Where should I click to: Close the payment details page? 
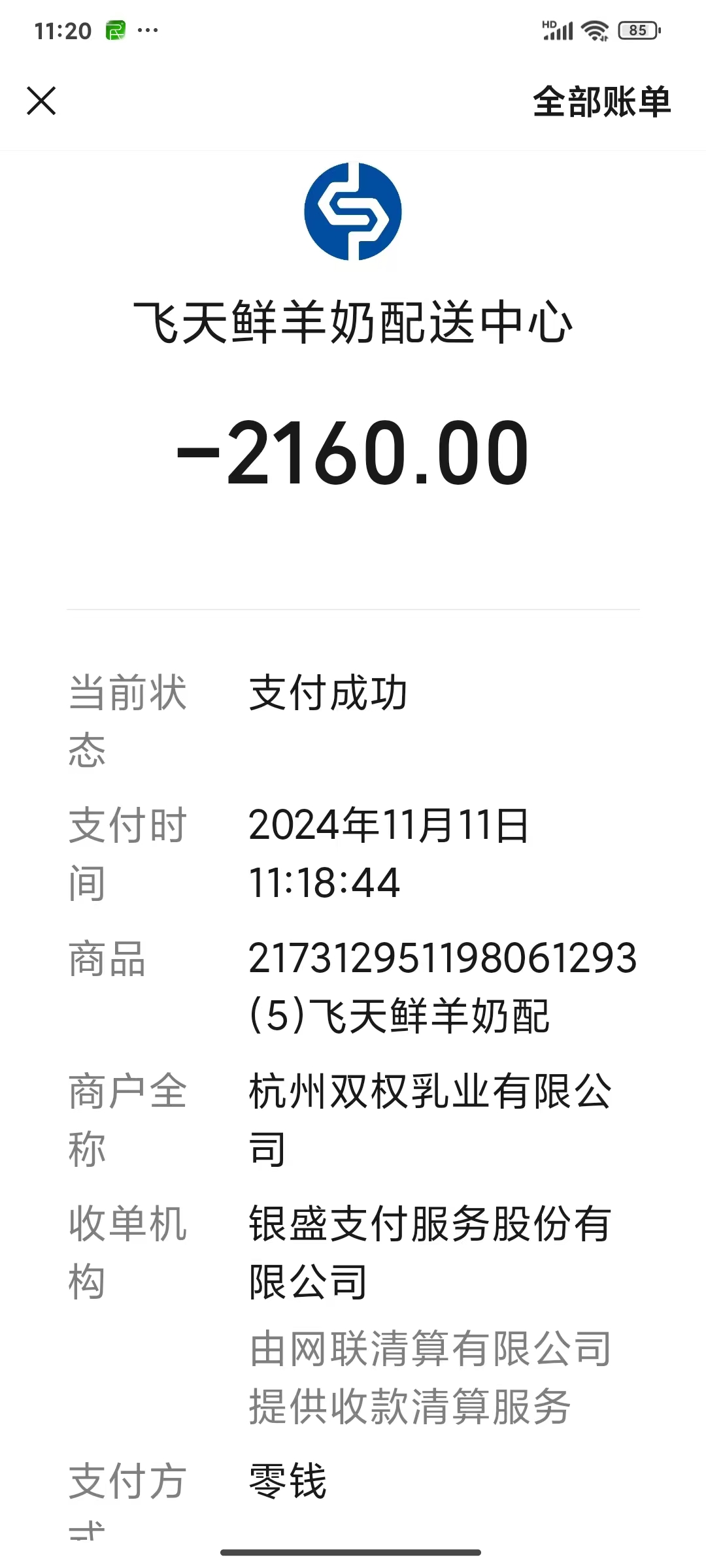click(41, 101)
